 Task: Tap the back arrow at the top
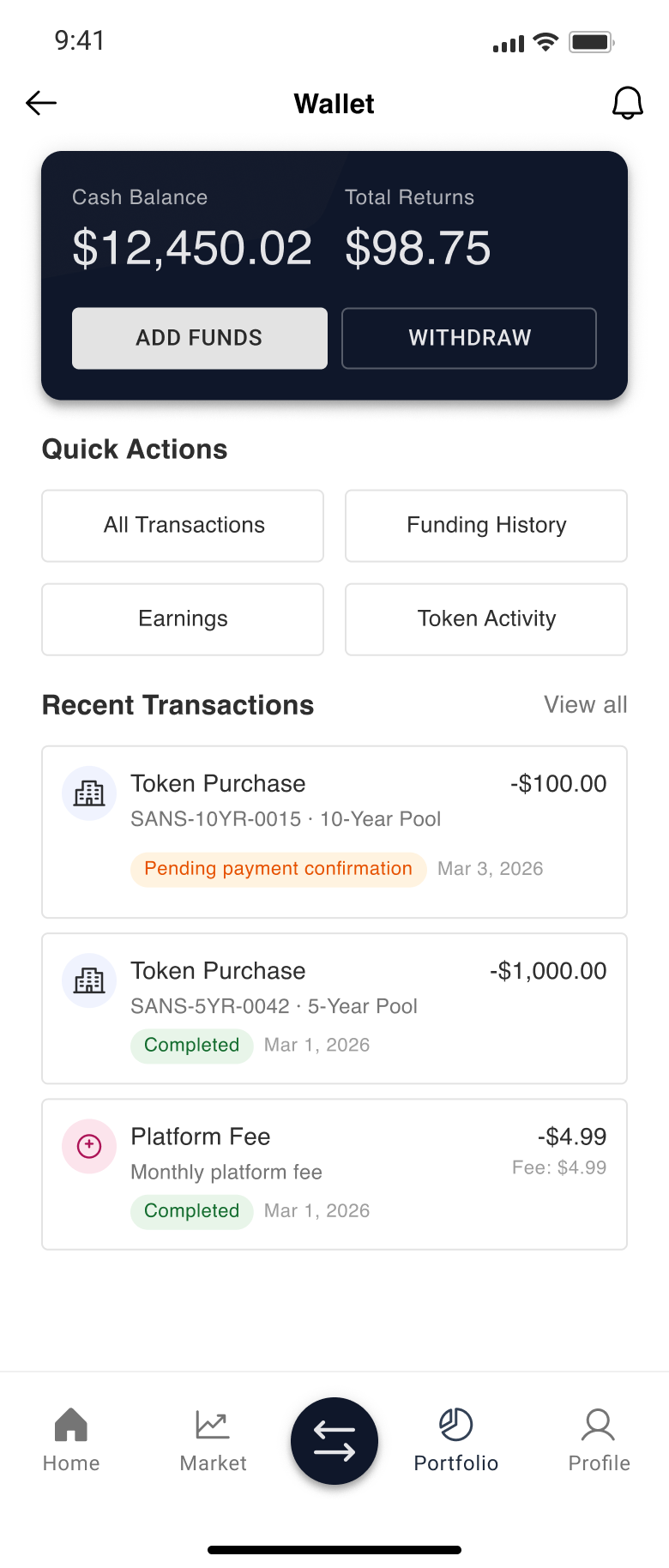point(39,102)
